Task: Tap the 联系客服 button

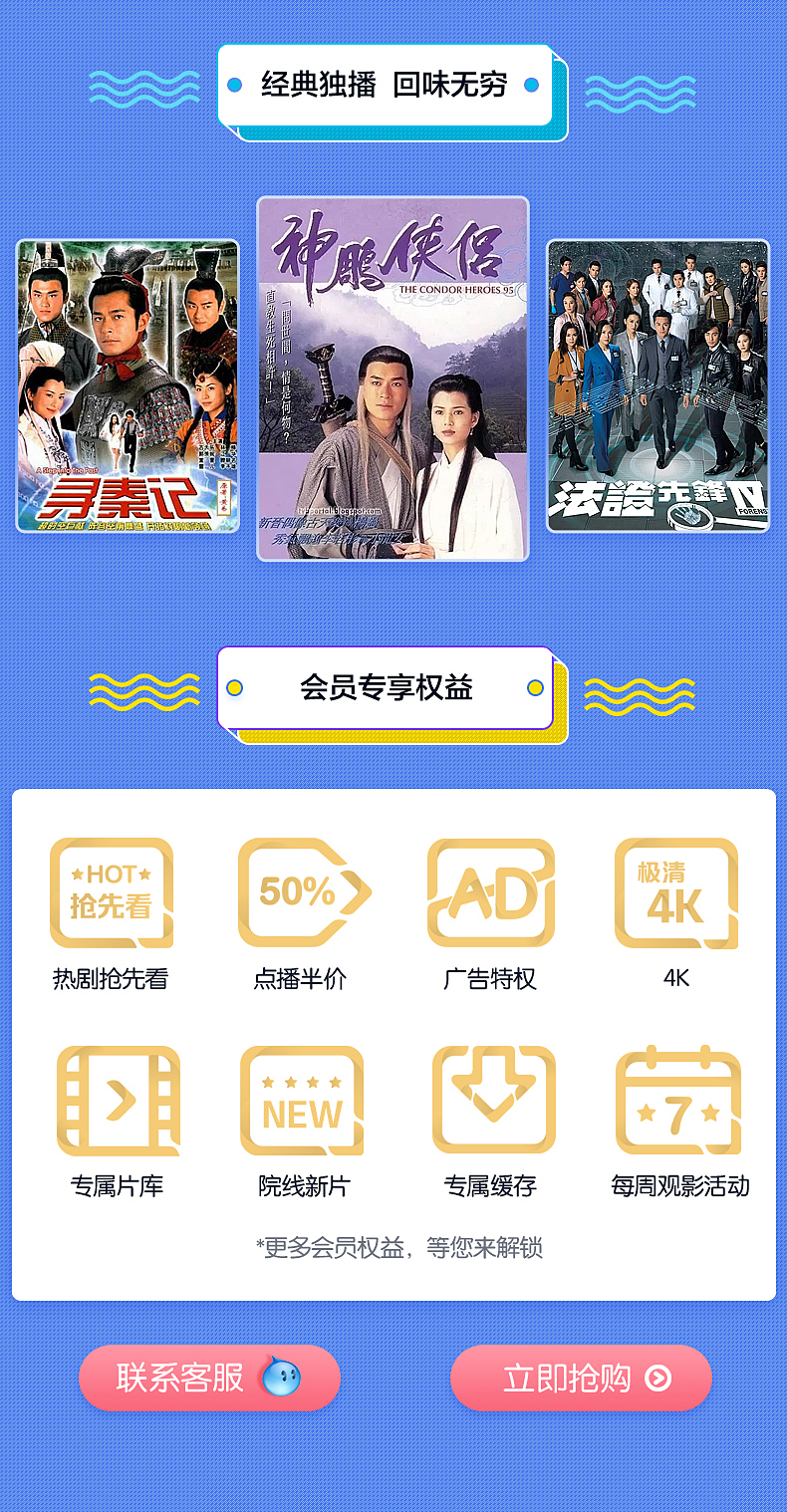Action: tap(209, 1378)
